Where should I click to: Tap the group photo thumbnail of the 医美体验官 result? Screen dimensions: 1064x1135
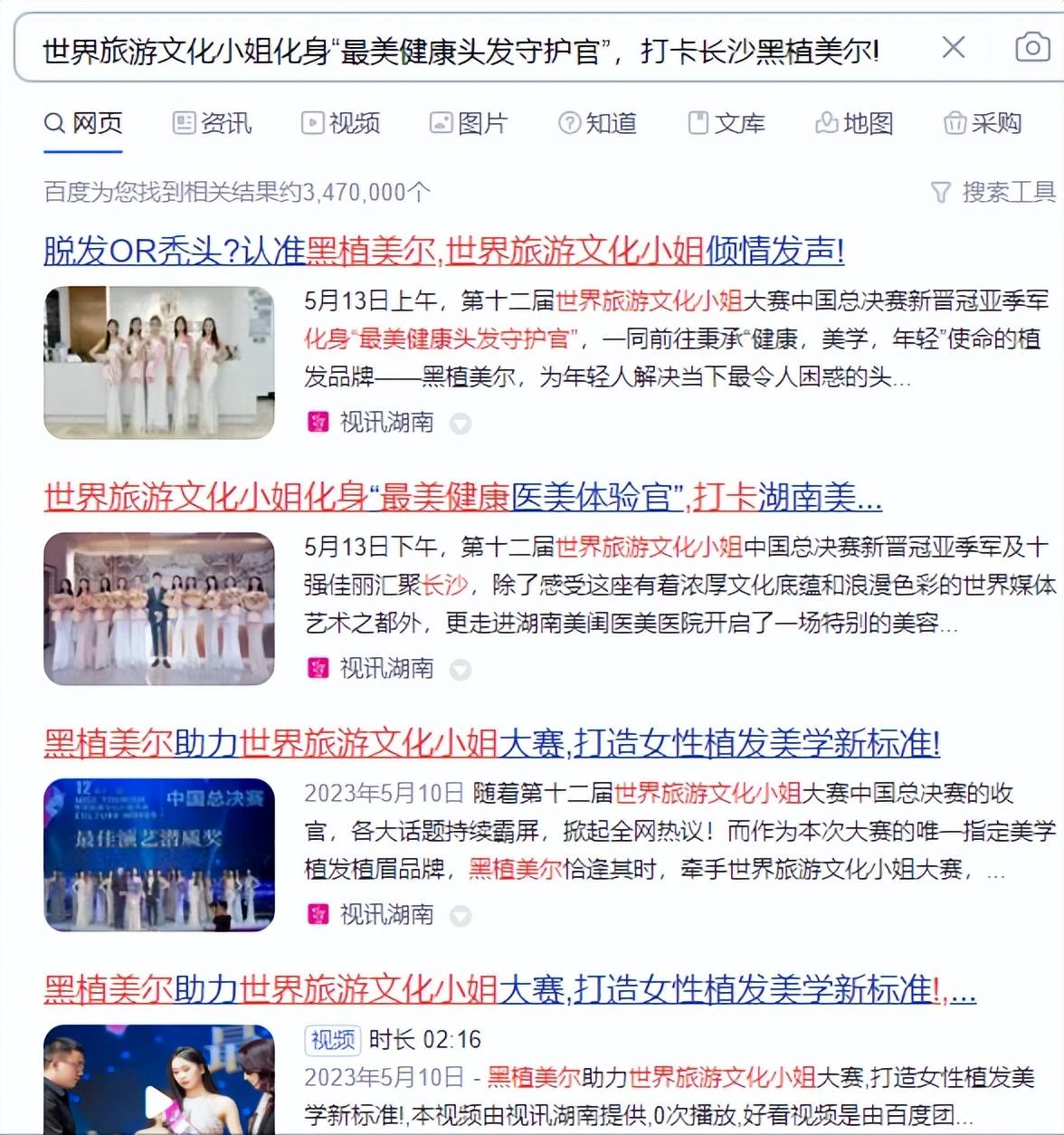click(159, 608)
